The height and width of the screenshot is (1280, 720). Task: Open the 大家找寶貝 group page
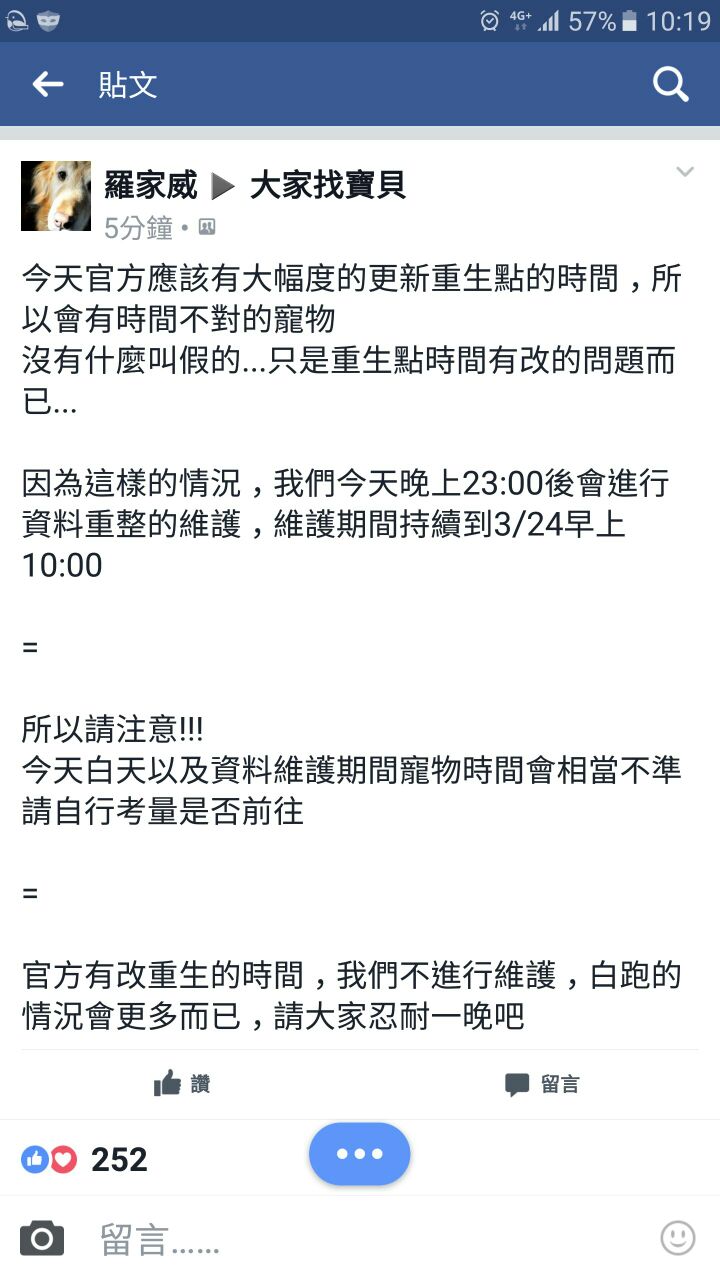pyautogui.click(x=327, y=185)
